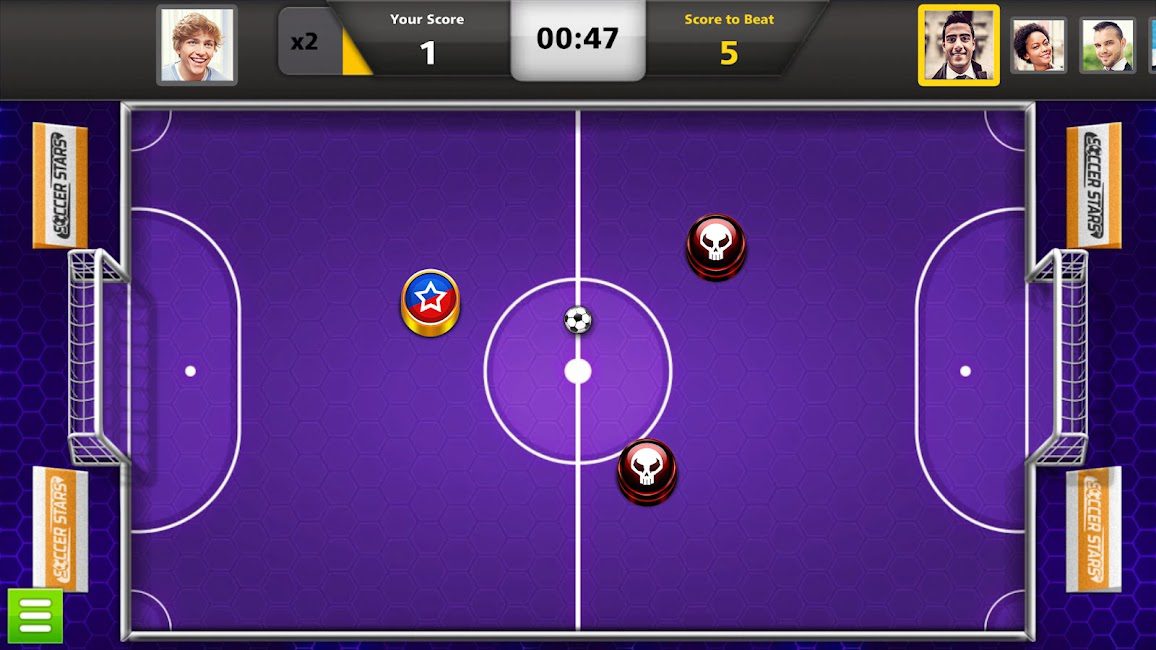Image resolution: width=1156 pixels, height=650 pixels.
Task: Open the green hamburger menu button
Action: coord(35,616)
